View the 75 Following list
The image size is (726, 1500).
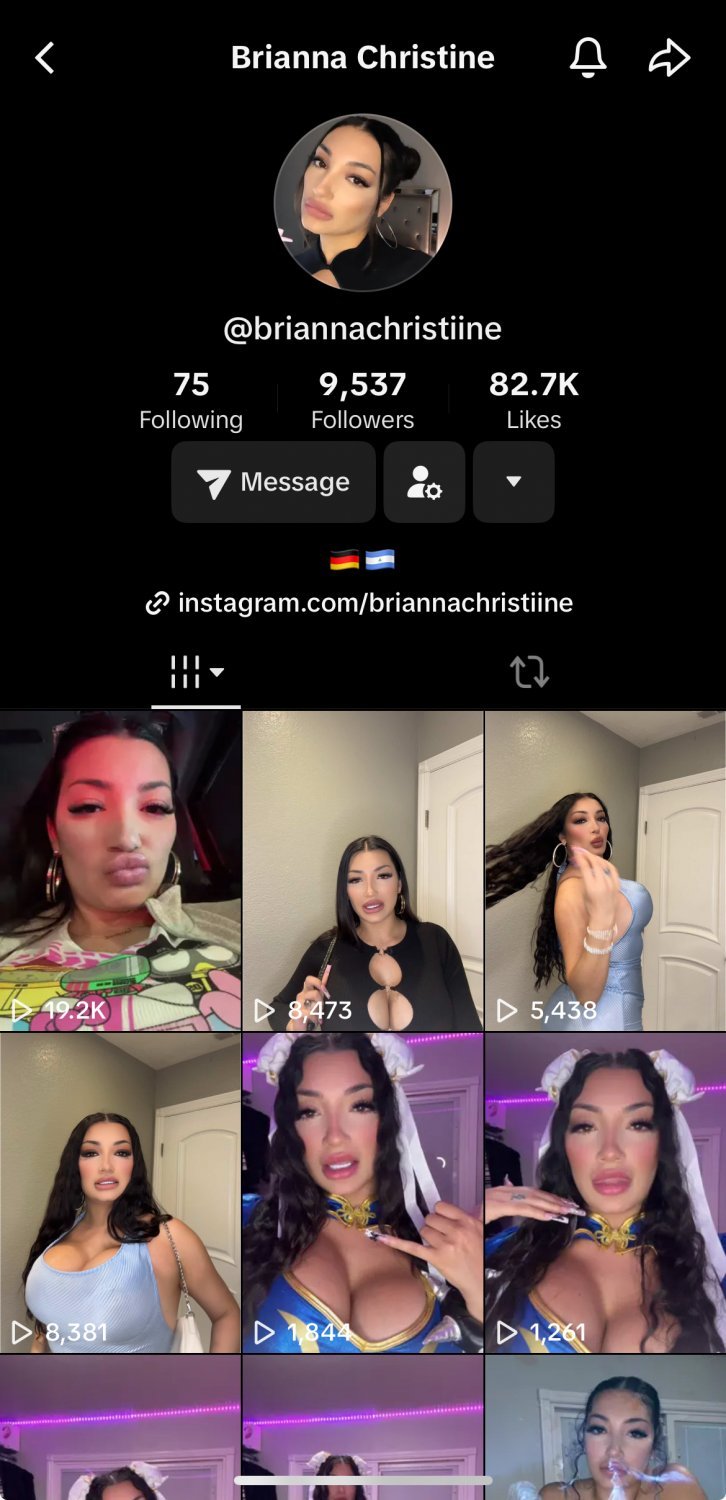(x=191, y=400)
